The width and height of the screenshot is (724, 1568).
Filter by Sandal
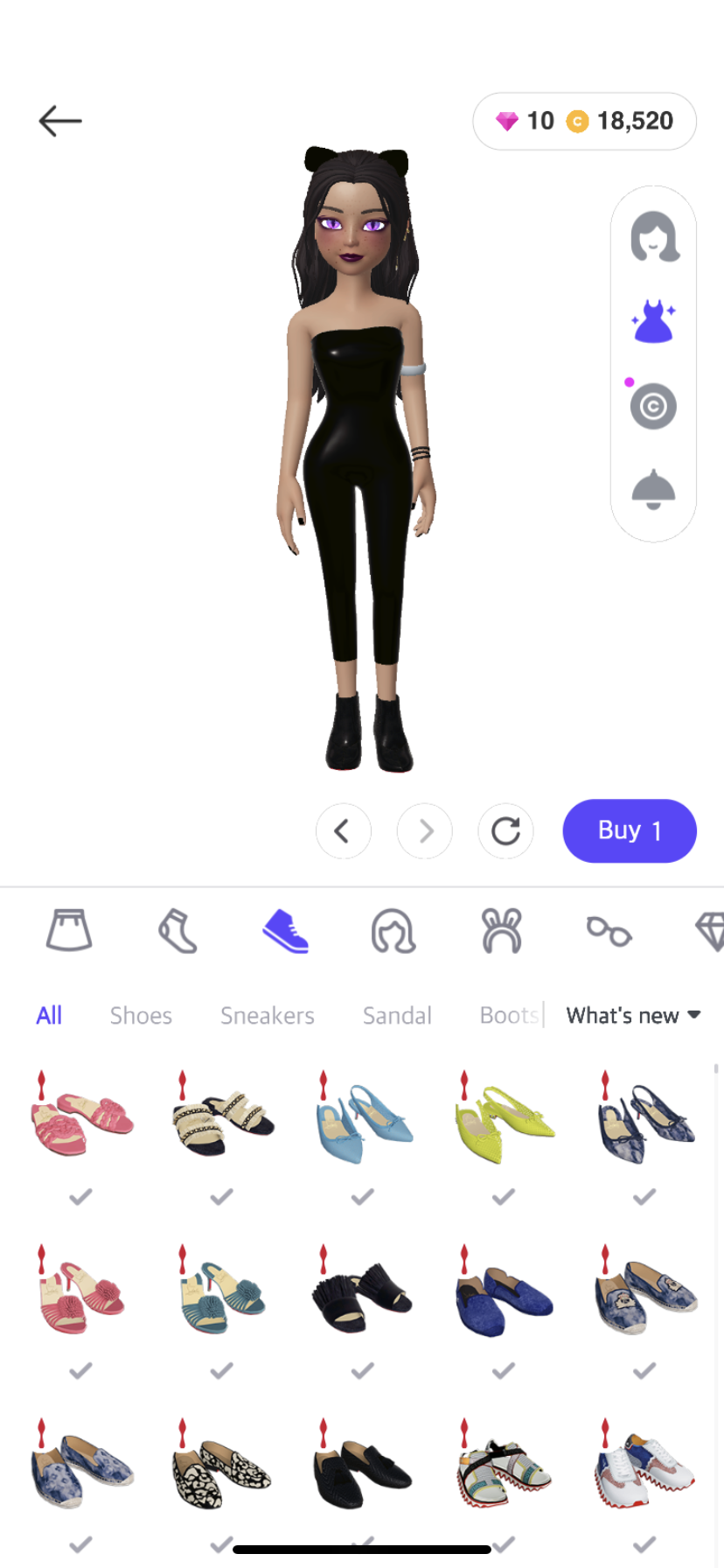[397, 1015]
